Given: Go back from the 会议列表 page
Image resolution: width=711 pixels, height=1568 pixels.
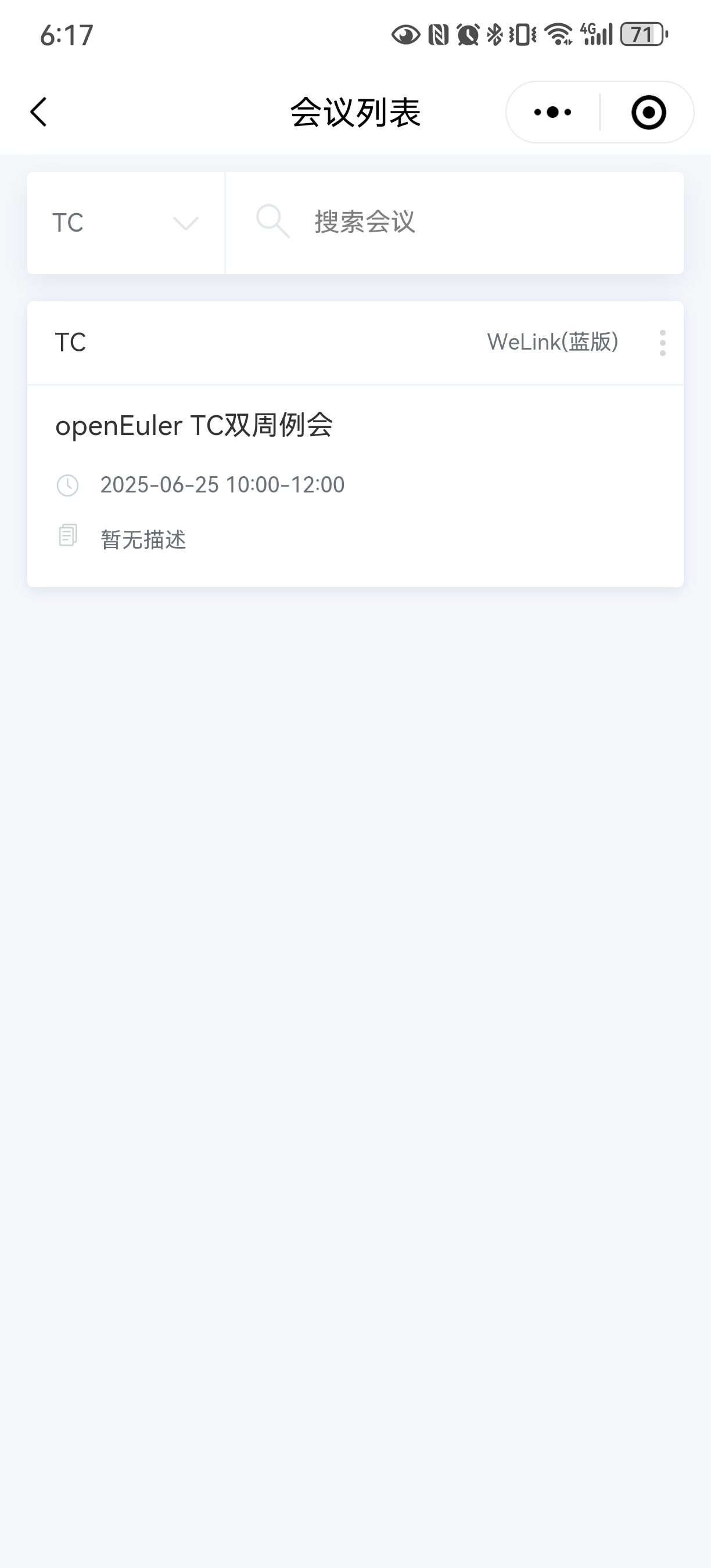Looking at the screenshot, I should pos(39,113).
